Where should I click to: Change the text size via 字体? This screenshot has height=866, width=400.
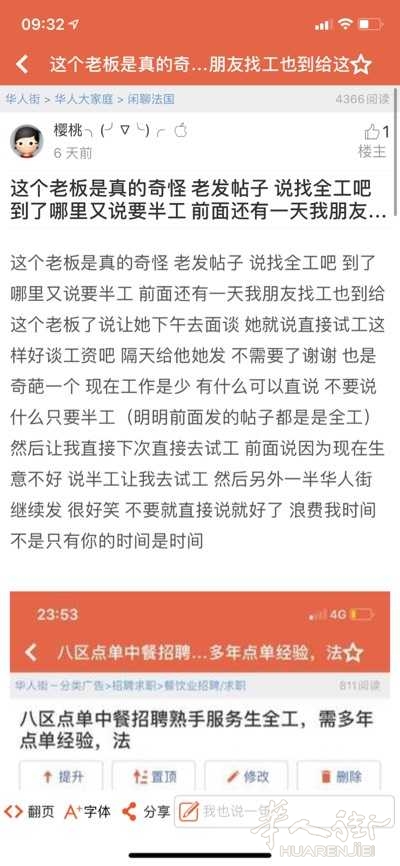pos(87,811)
